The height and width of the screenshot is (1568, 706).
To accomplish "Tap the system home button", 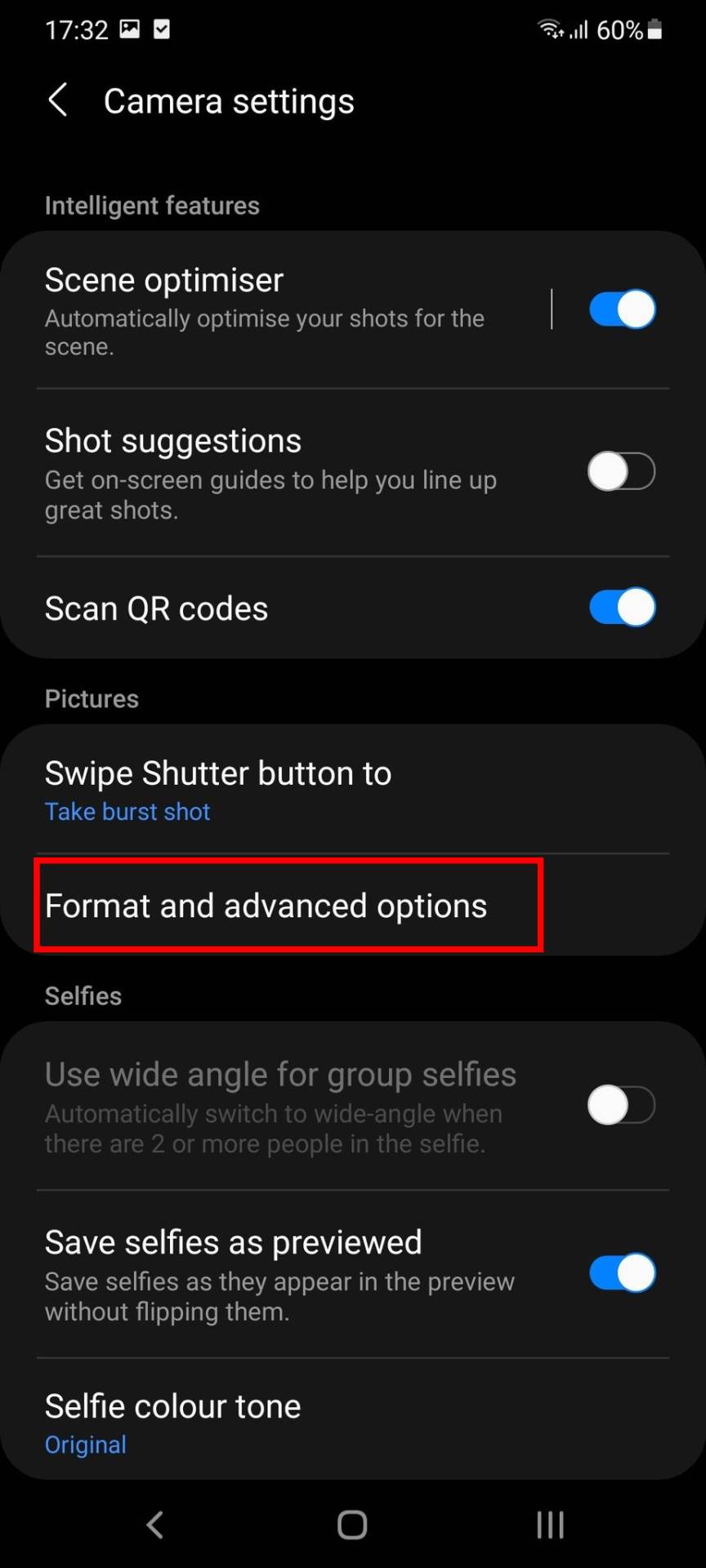I will [352, 1524].
